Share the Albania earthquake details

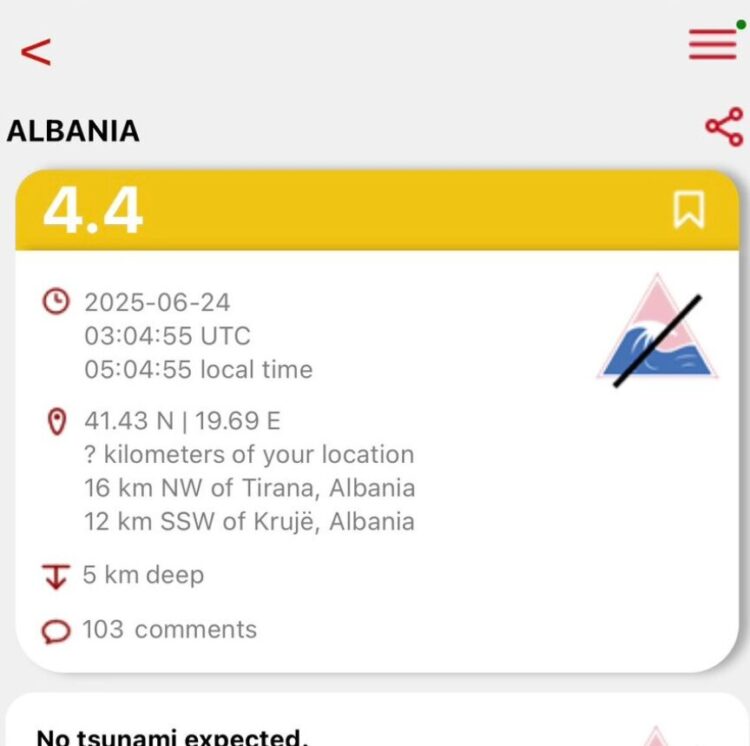click(x=724, y=128)
